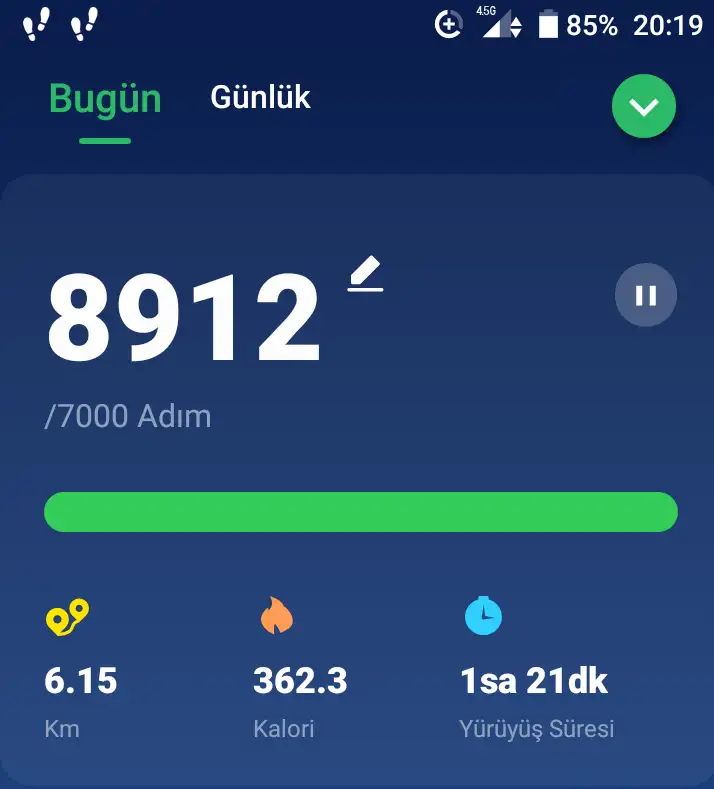
Task: Switch to the Günlük tab
Action: click(260, 97)
